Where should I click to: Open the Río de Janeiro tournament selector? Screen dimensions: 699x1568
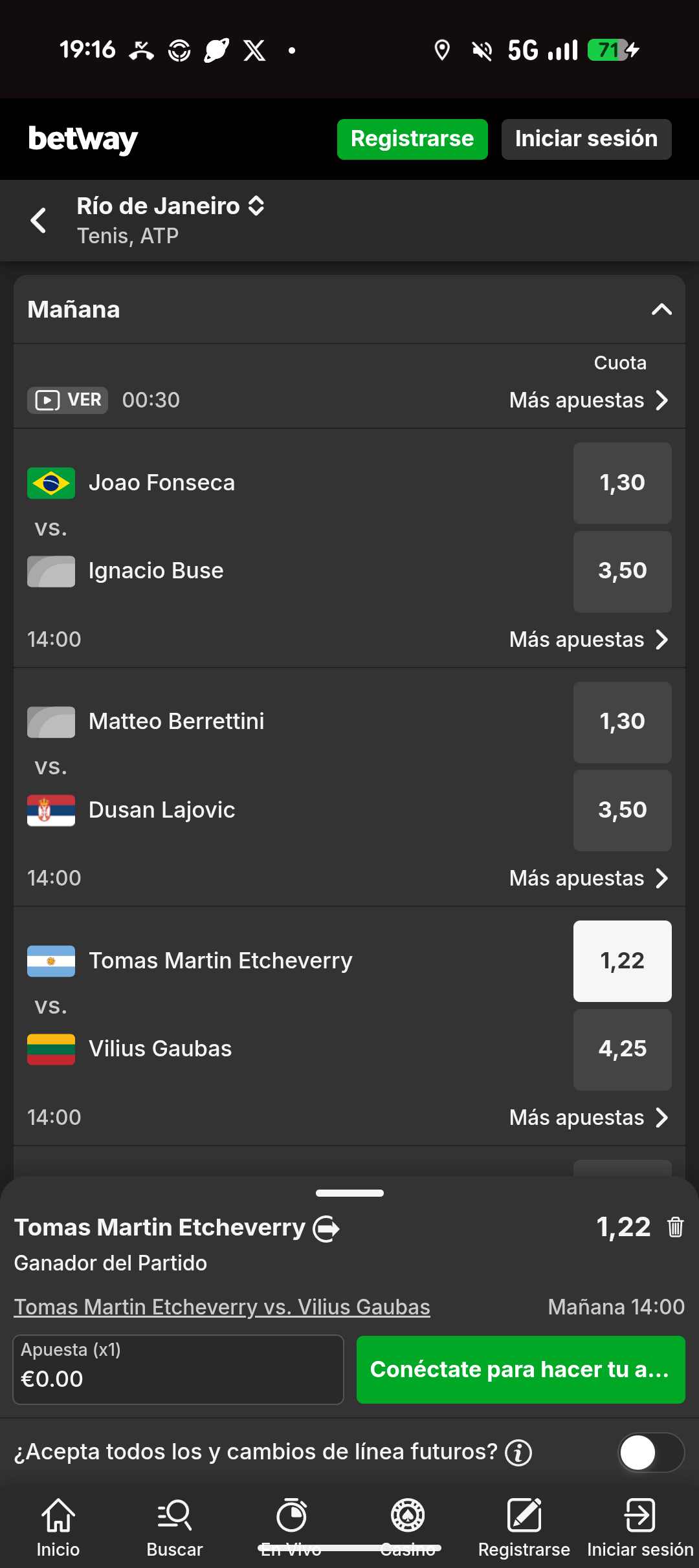click(x=171, y=206)
